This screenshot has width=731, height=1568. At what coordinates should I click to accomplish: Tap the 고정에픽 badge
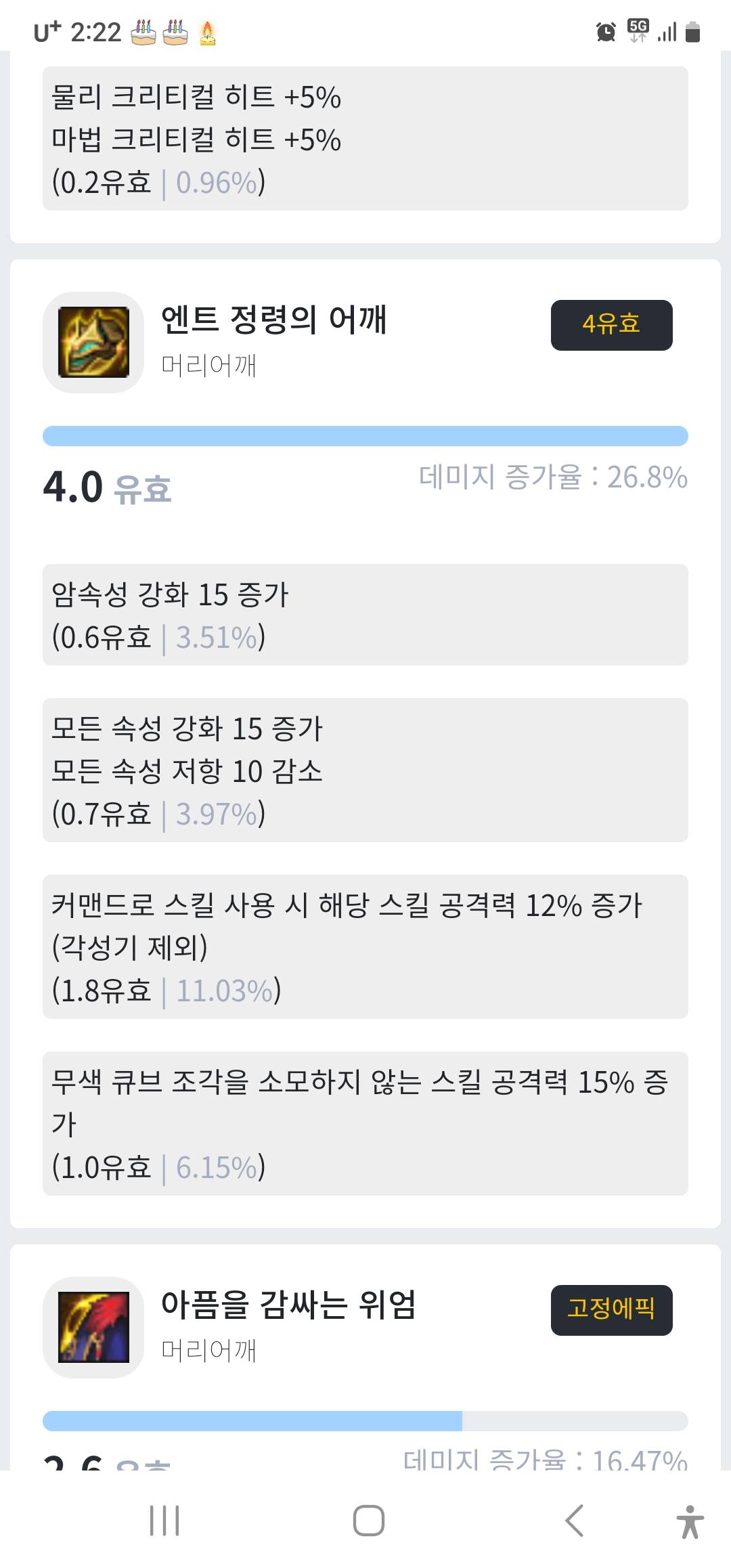point(611,1310)
